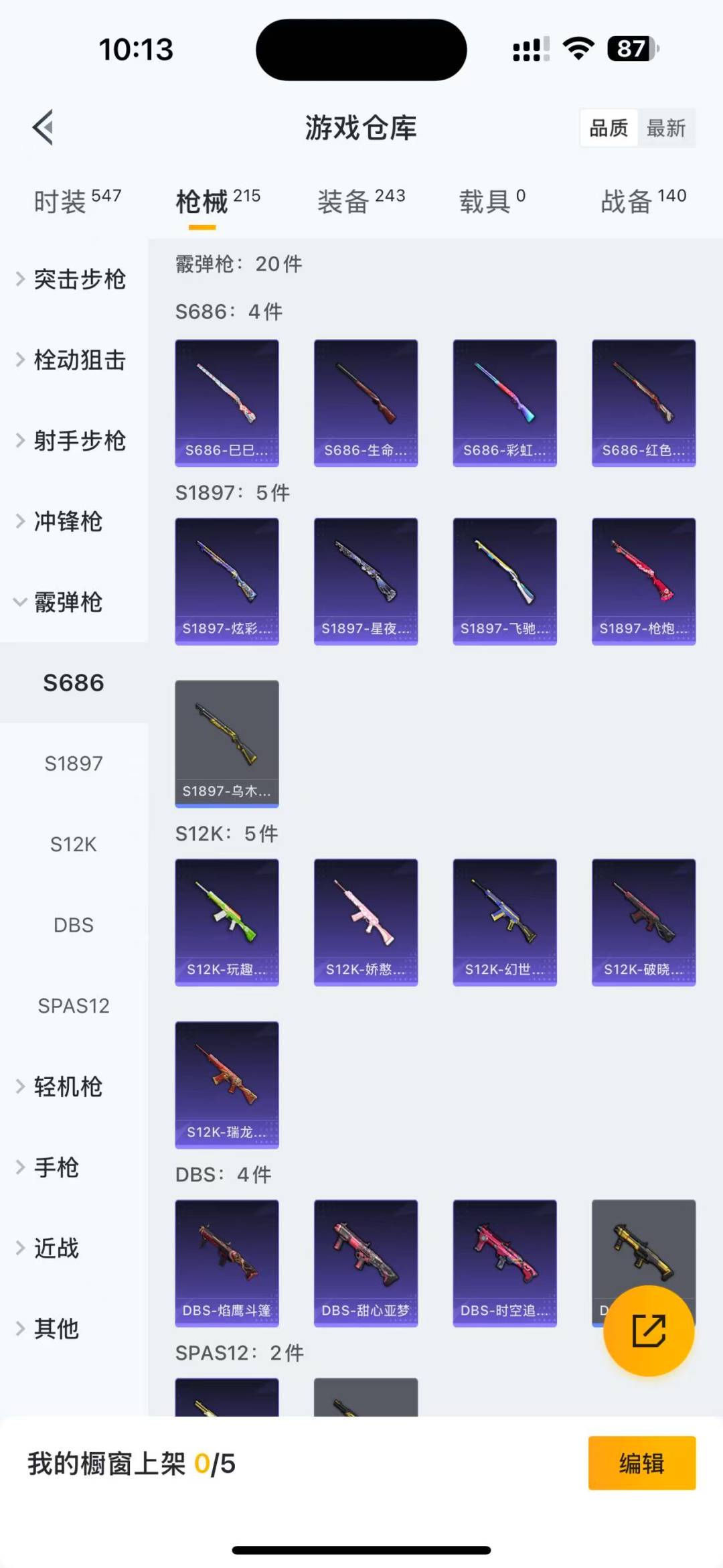Open the 载具 tab
Screen dimensions: 723x1568
[x=492, y=201]
